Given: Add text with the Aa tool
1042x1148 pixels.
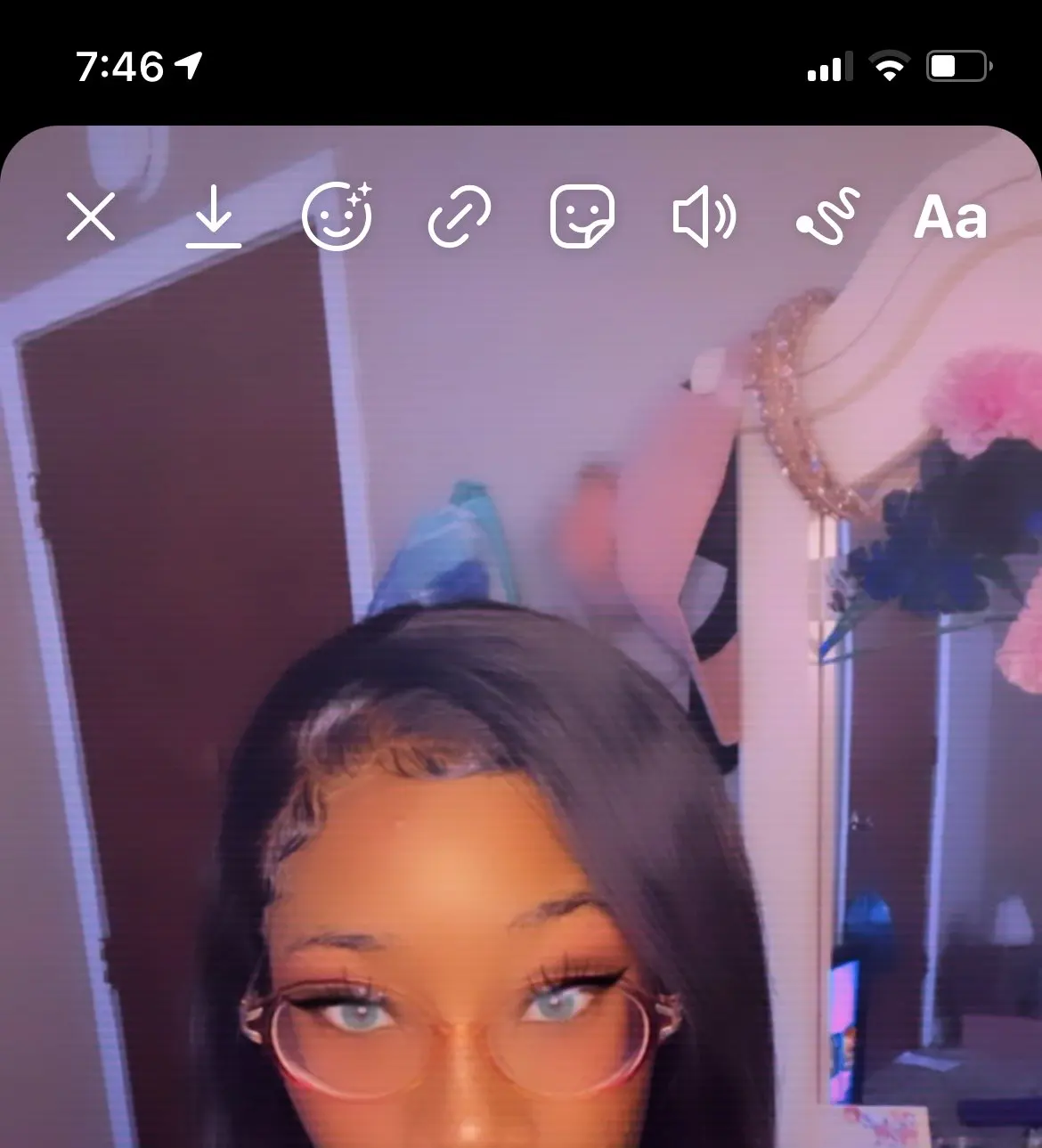Looking at the screenshot, I should point(950,217).
